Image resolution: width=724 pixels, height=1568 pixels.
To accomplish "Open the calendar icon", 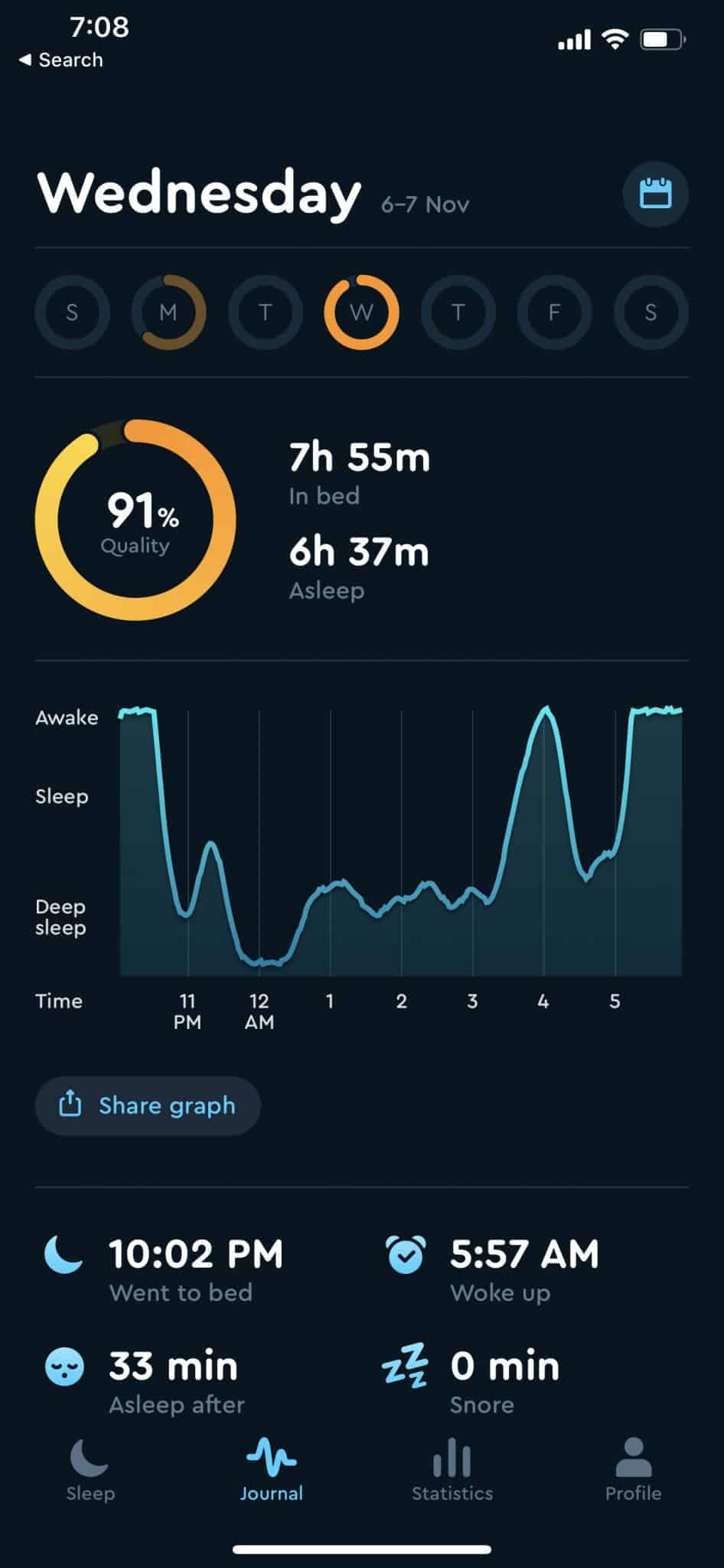I will [x=655, y=194].
